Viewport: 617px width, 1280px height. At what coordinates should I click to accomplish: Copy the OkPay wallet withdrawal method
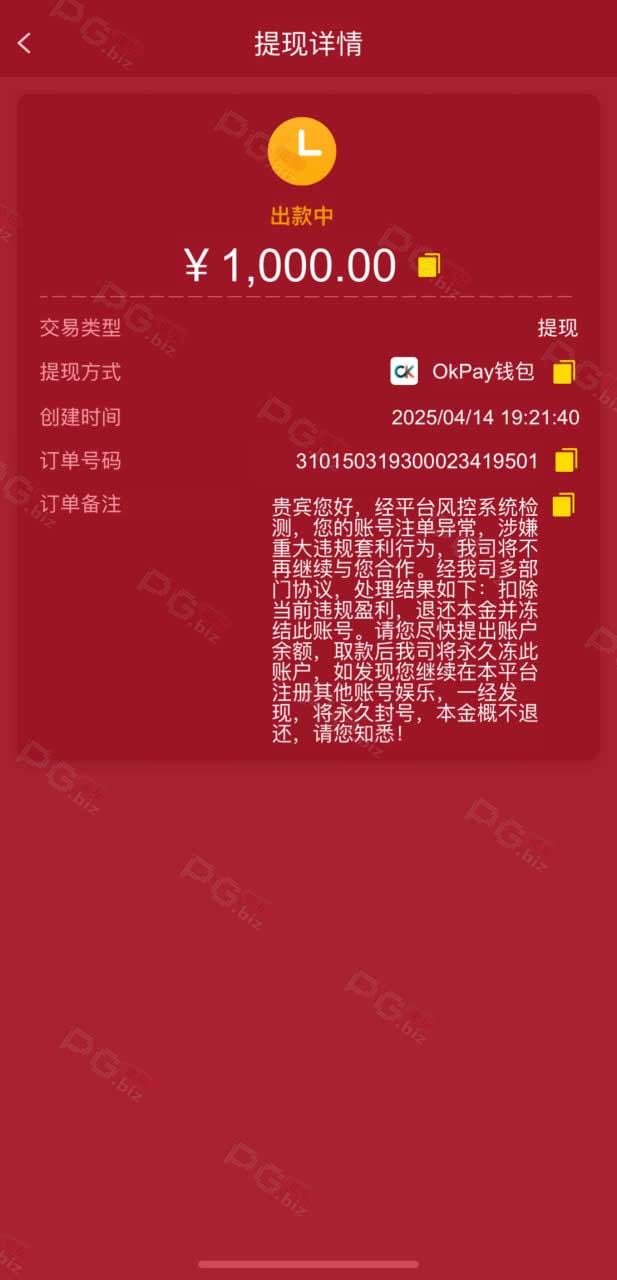point(565,372)
